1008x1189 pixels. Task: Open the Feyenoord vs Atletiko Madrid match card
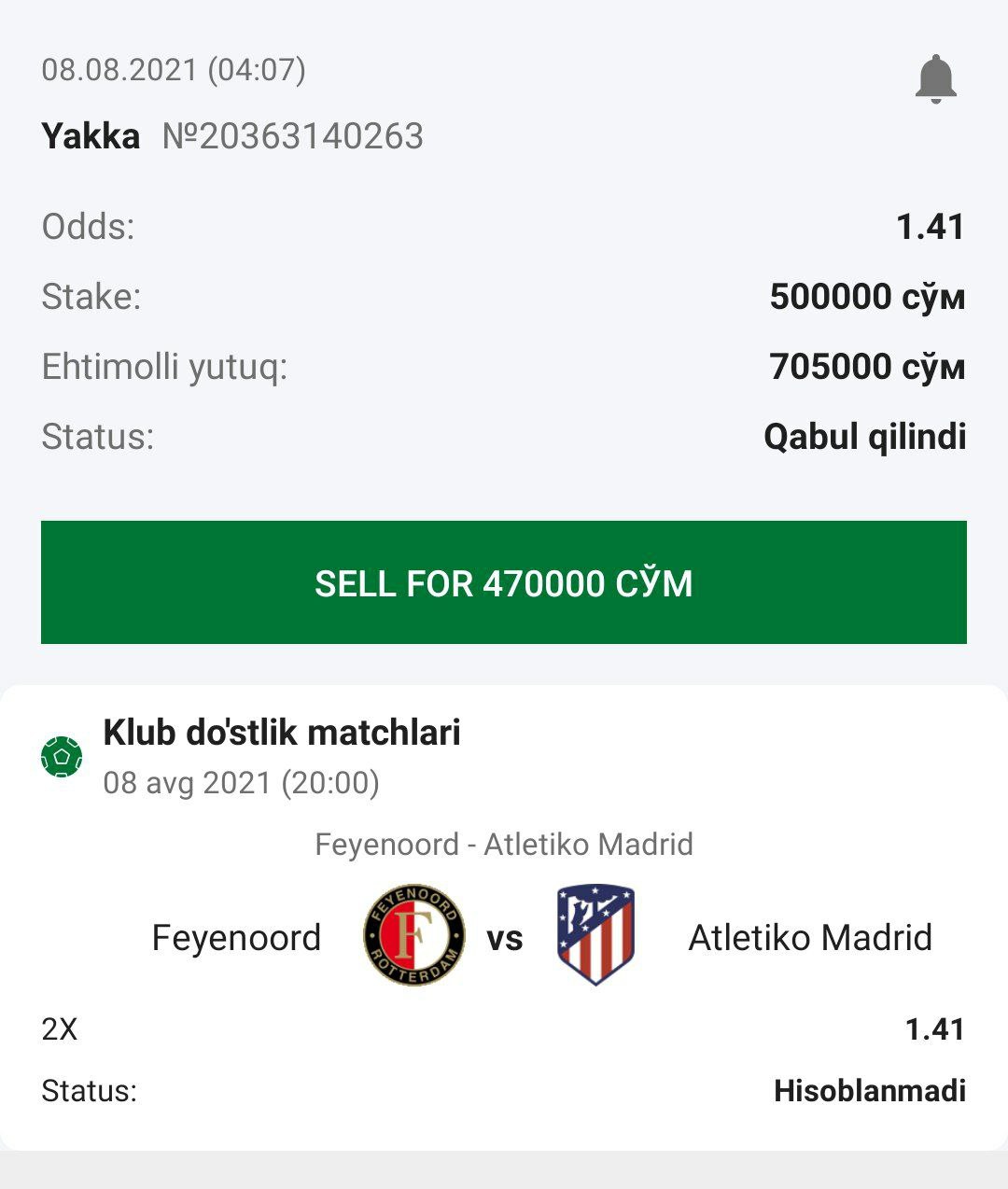(x=504, y=936)
